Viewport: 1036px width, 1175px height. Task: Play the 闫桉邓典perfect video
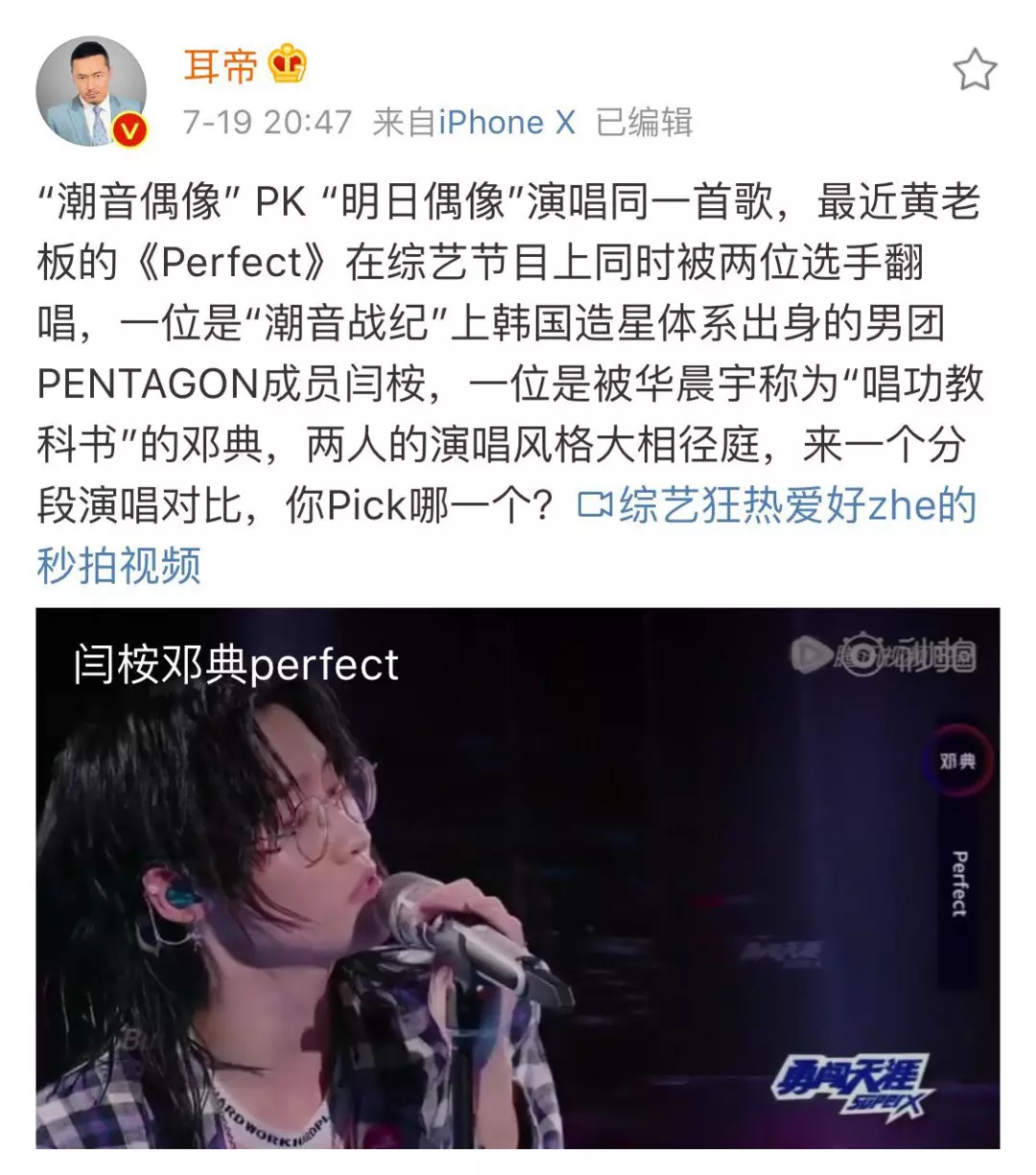[517, 878]
